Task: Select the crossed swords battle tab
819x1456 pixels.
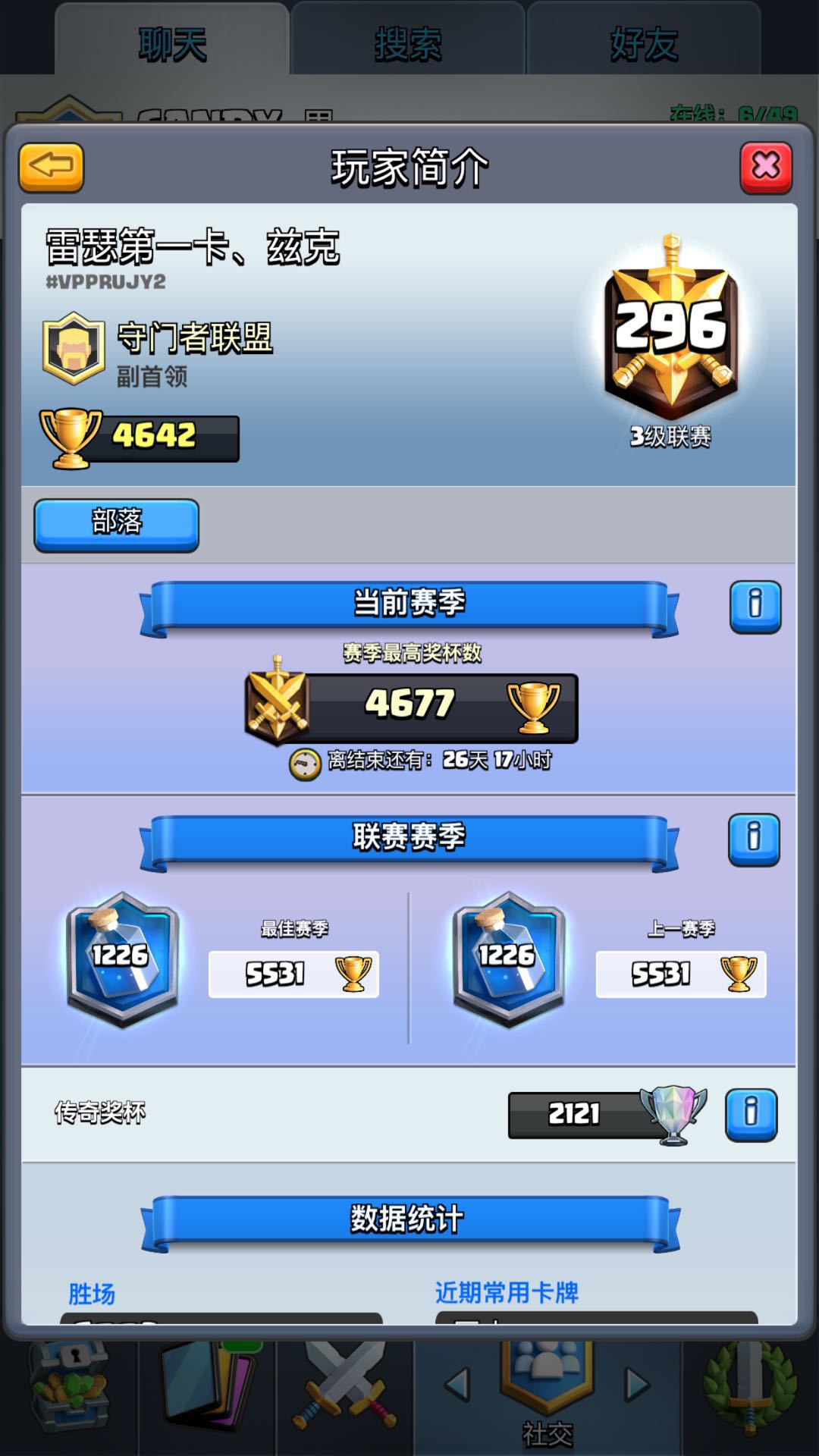Action: [x=345, y=1389]
